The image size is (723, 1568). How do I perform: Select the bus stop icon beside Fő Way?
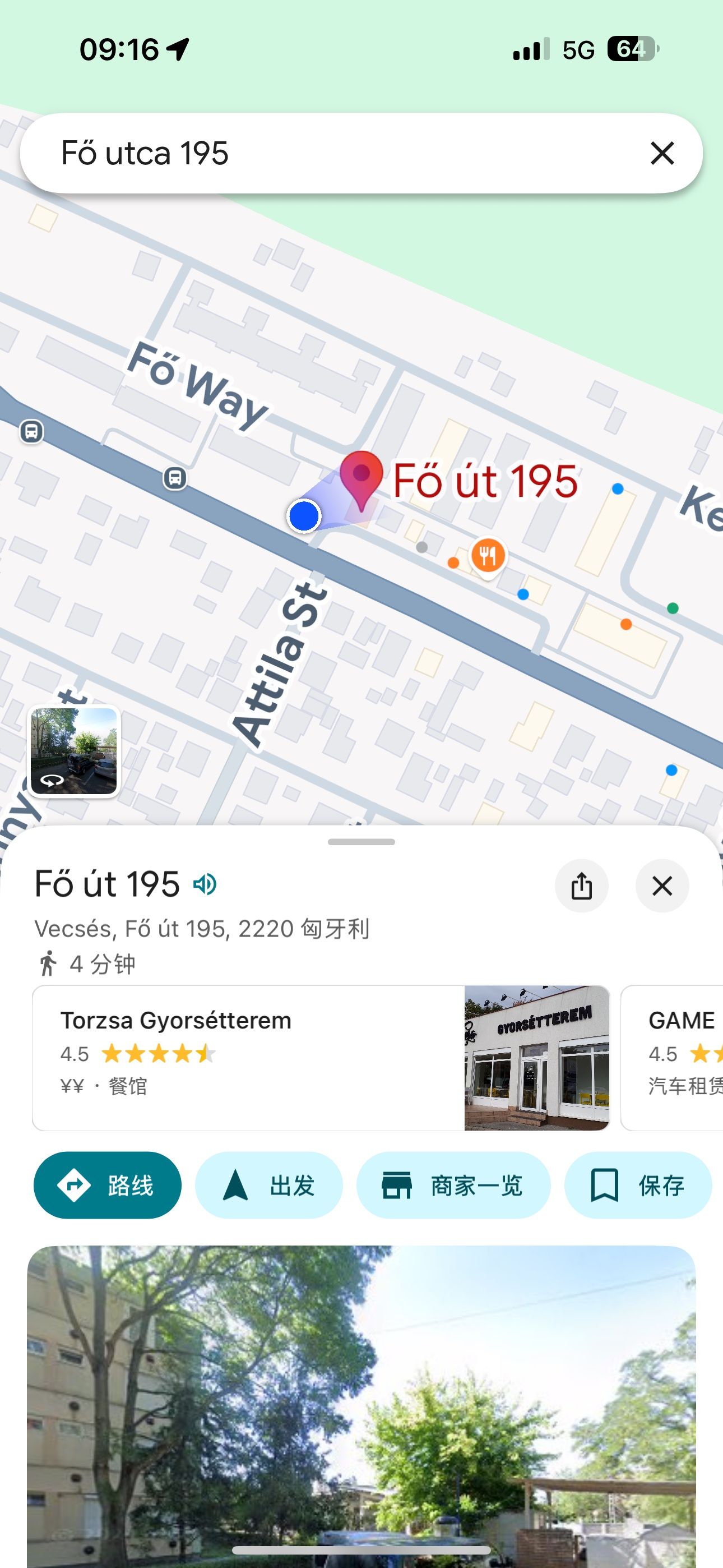(x=175, y=478)
